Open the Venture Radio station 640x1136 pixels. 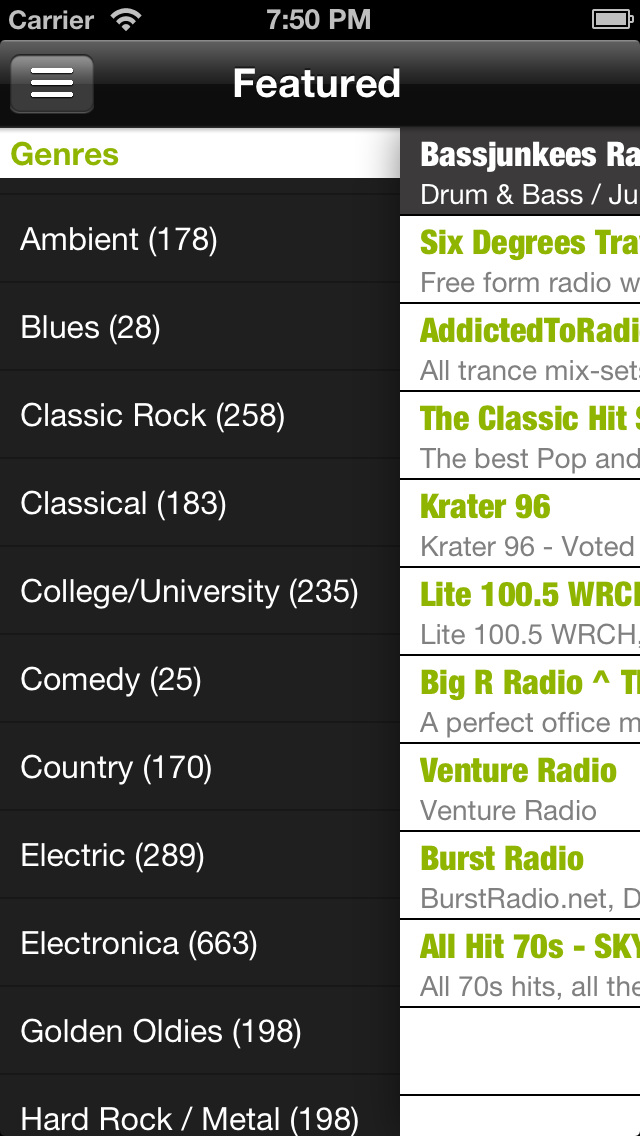[520, 788]
